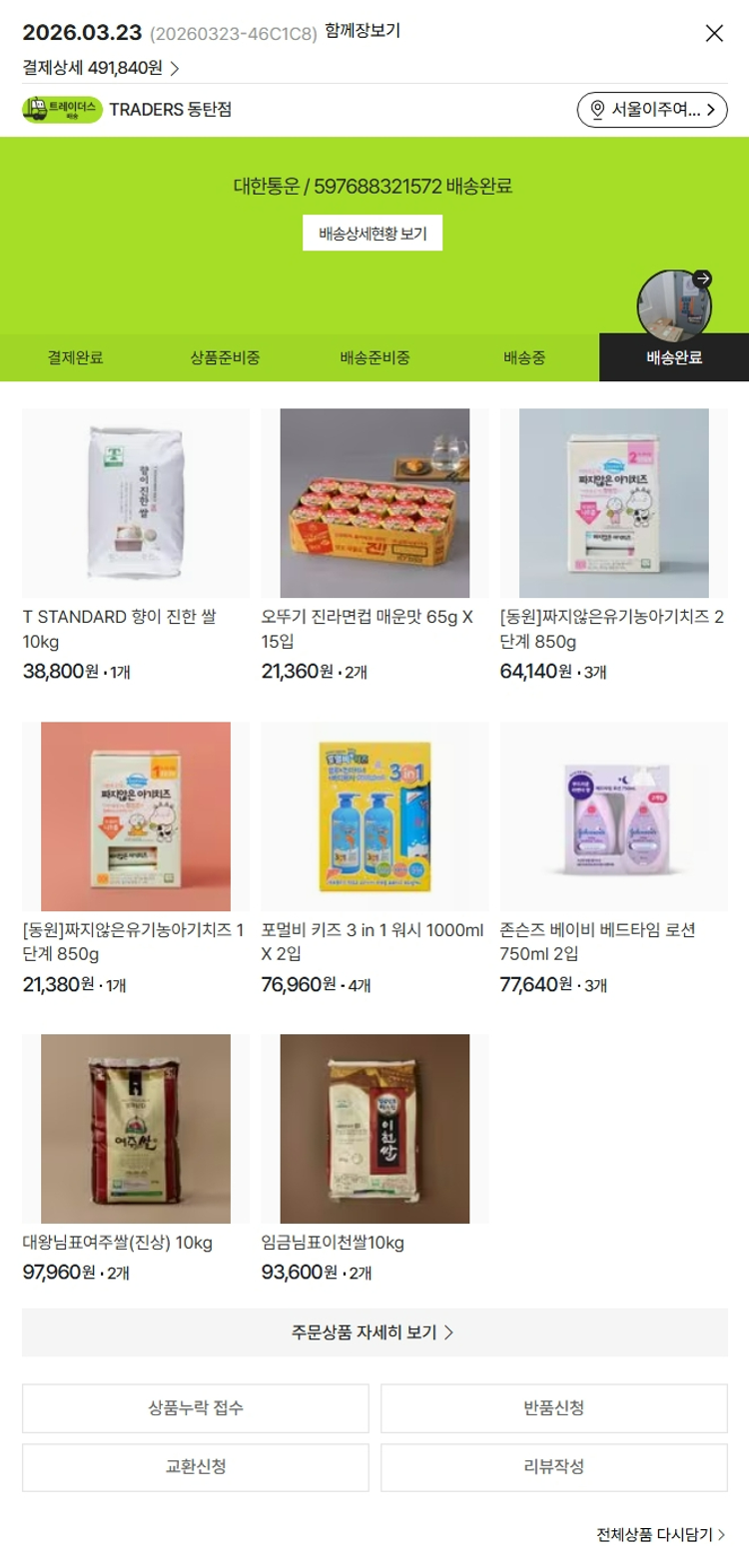The image size is (749, 1568).
Task: Tap 배송상세현황 보기 button
Action: (373, 234)
